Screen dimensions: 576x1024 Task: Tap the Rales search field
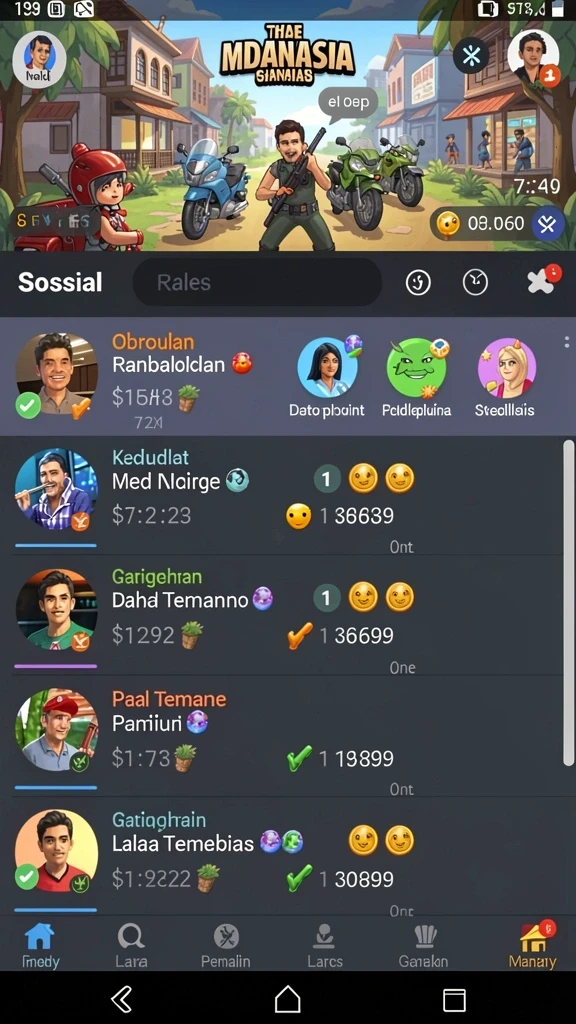tap(257, 282)
